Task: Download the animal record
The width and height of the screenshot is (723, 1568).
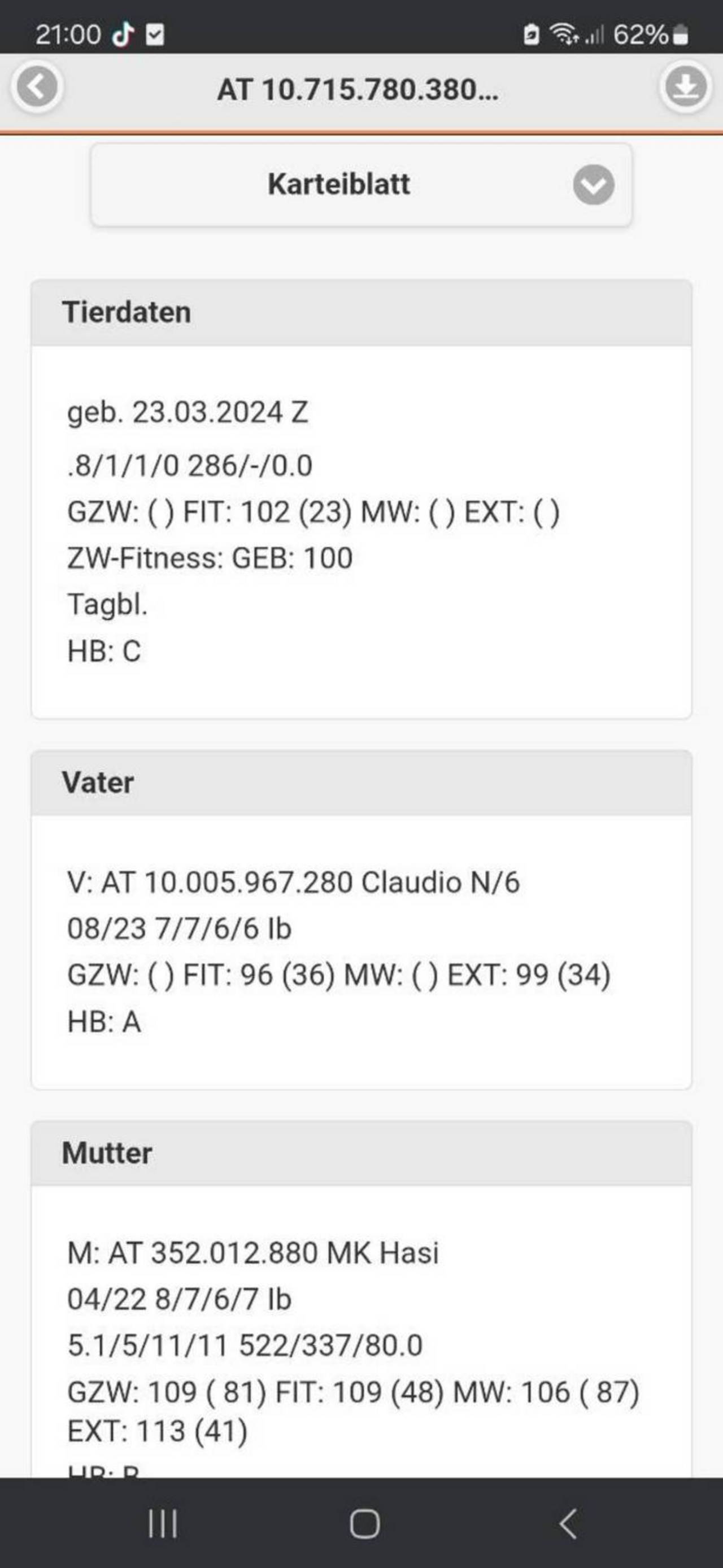Action: pos(685,86)
